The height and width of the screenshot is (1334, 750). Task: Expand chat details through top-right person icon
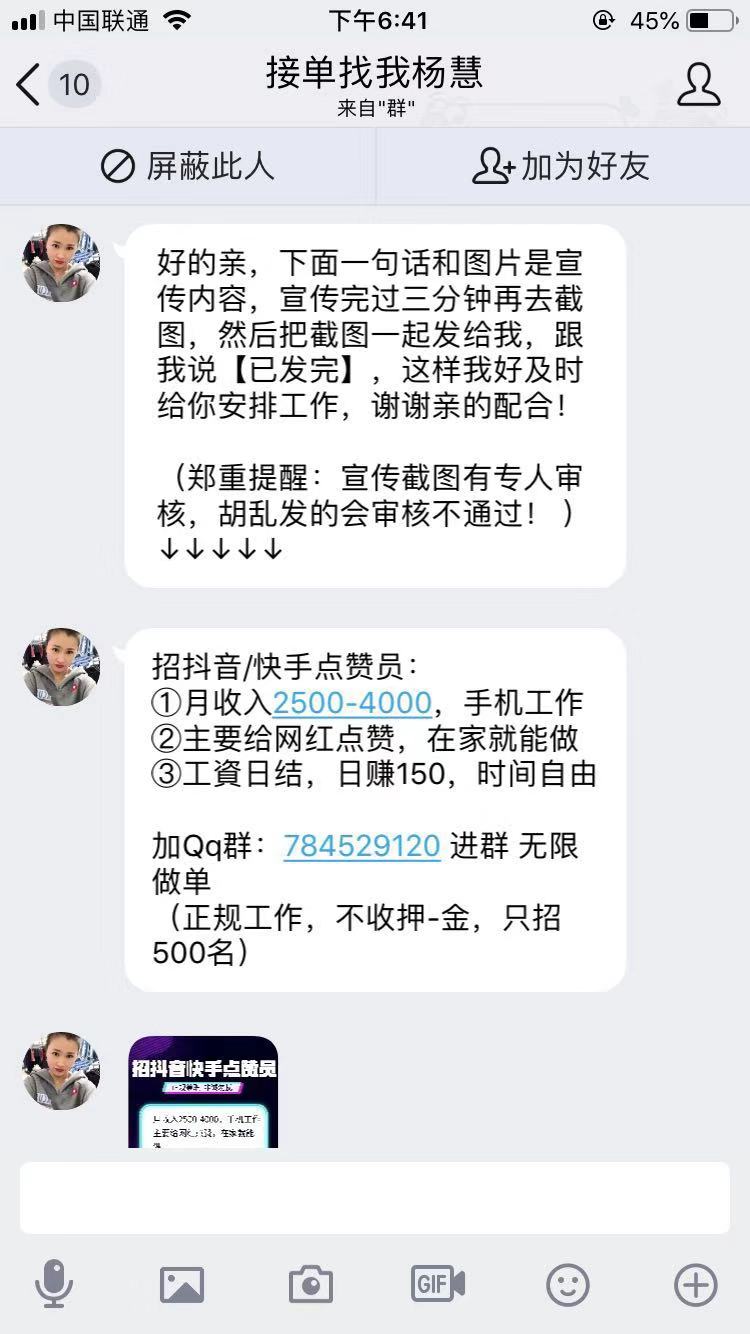pos(701,85)
